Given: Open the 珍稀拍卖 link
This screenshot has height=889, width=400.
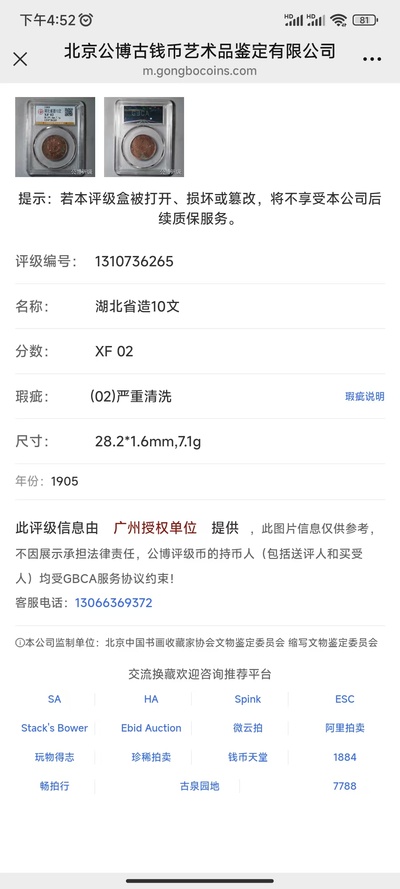Looking at the screenshot, I should pos(151,757).
